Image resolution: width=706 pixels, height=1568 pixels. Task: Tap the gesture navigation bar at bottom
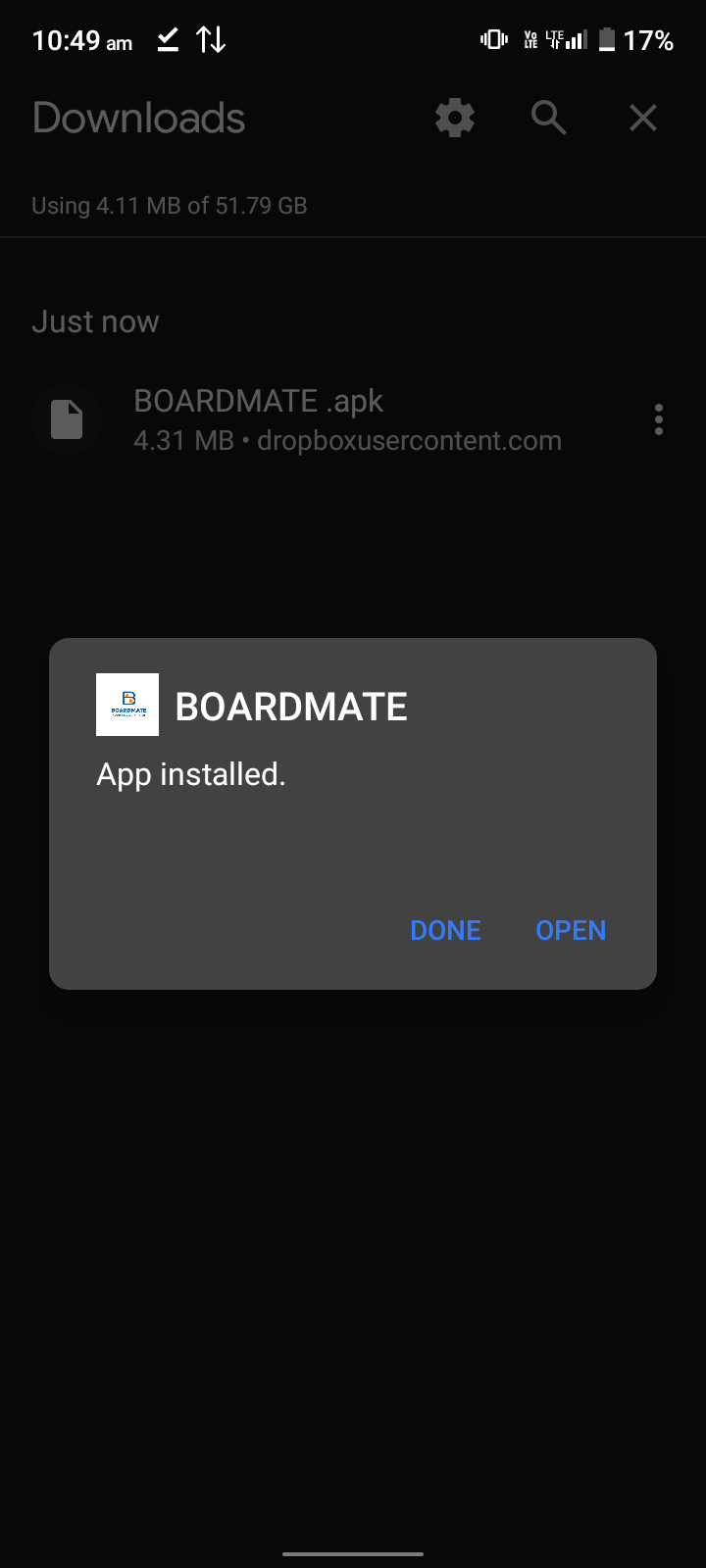[x=353, y=1551]
